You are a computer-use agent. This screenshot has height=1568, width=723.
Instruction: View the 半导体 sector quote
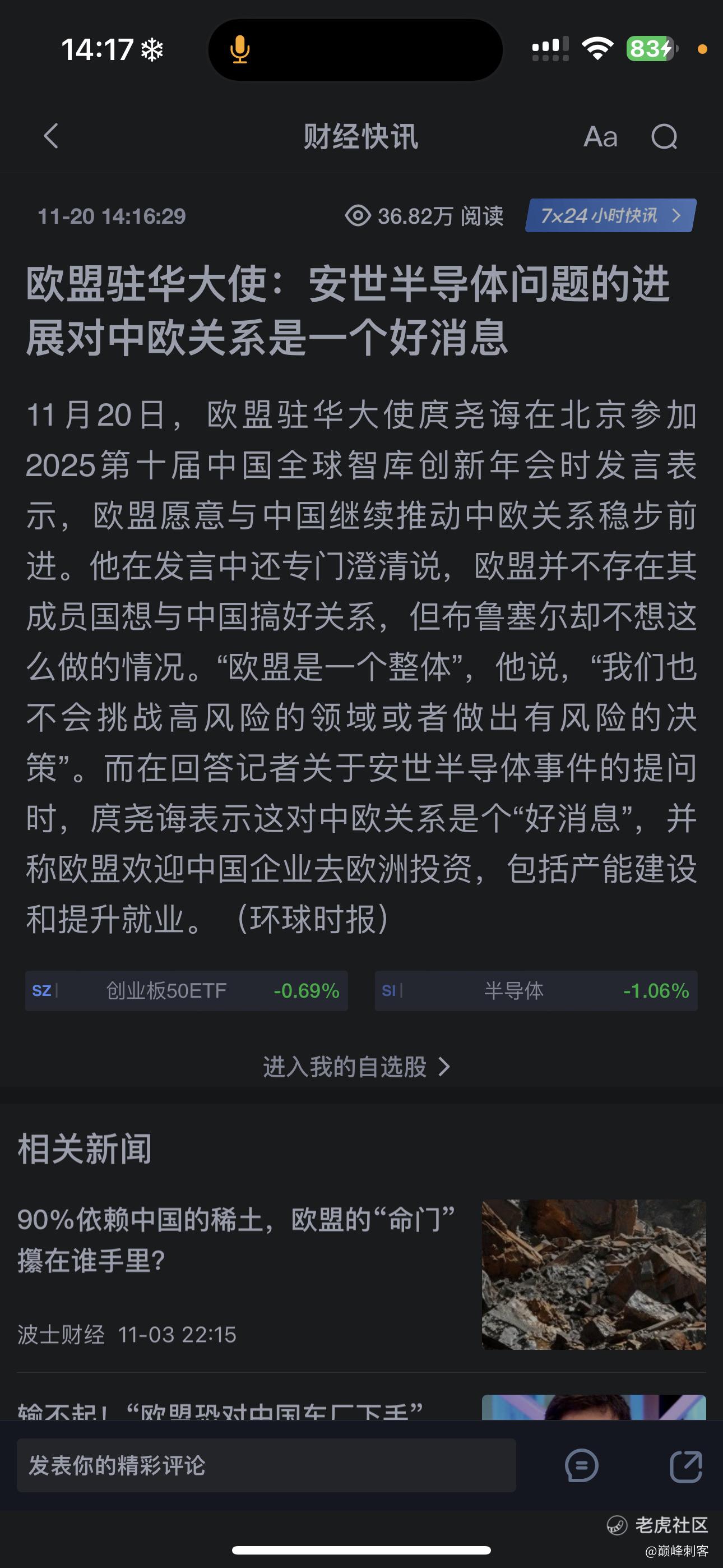536,990
